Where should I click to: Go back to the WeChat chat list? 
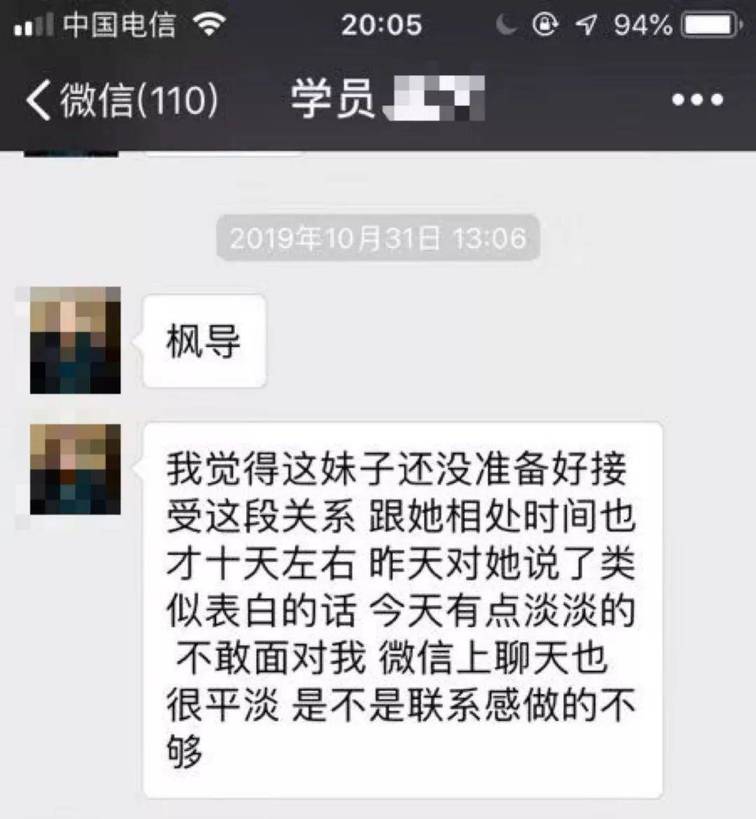120,100
